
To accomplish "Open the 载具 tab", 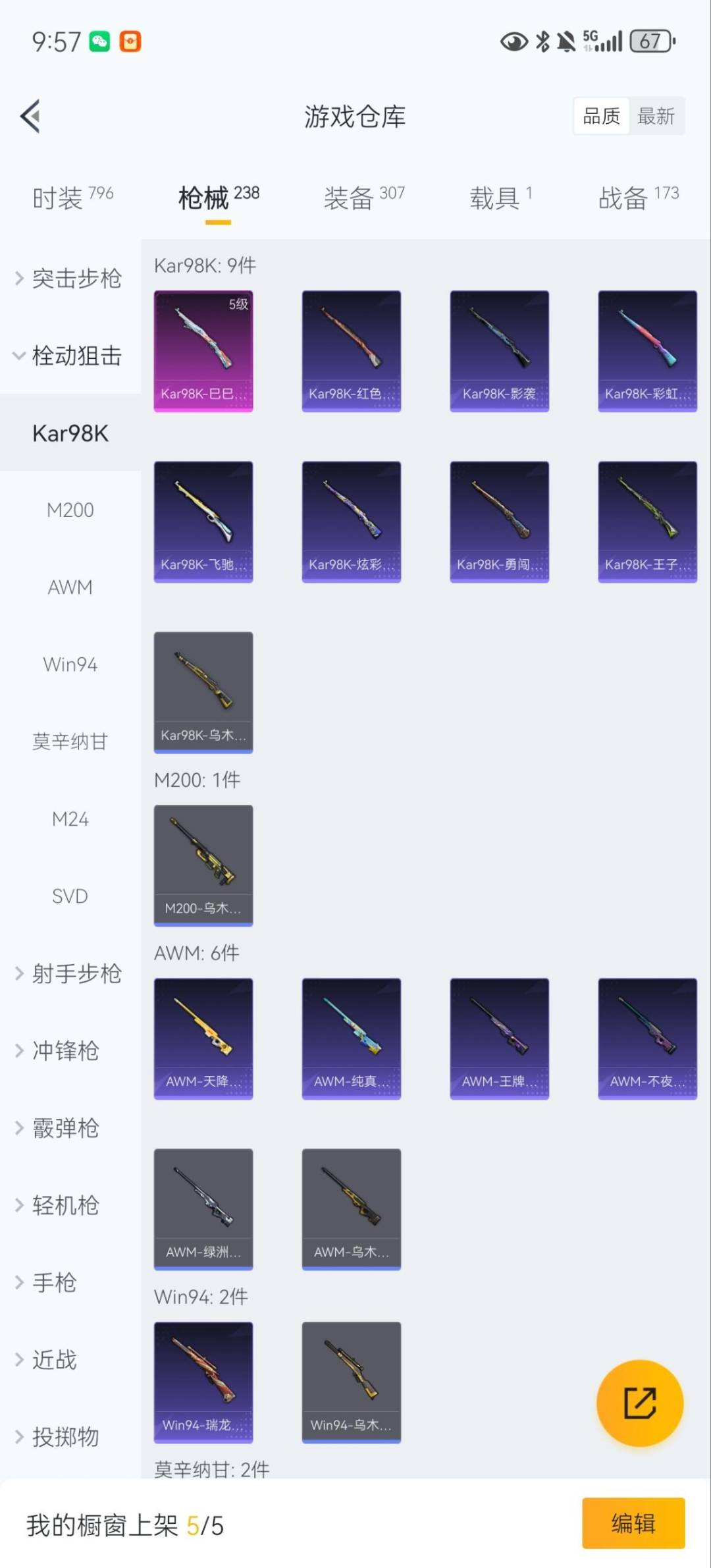I will pyautogui.click(x=500, y=197).
